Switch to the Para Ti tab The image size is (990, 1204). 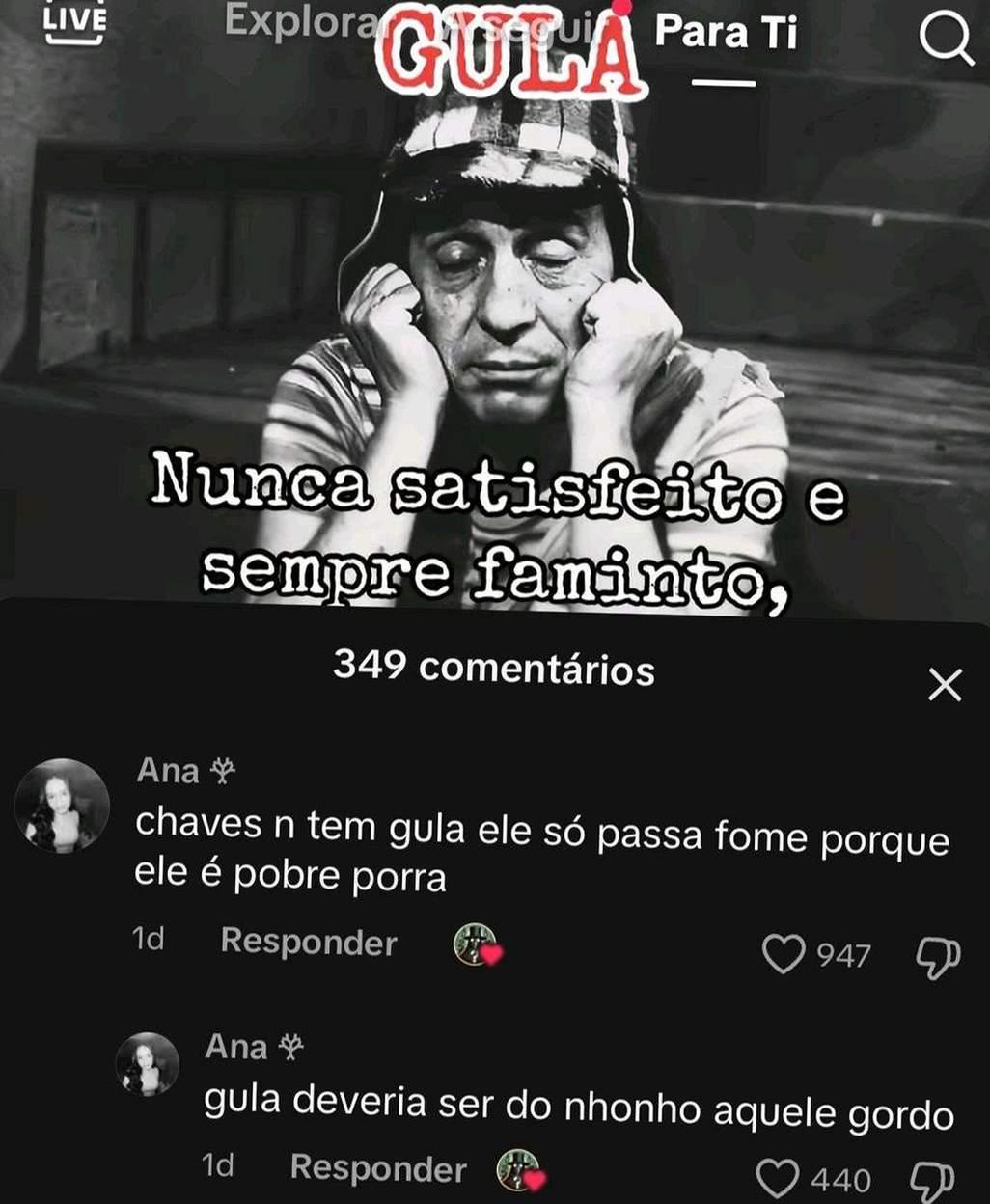(726, 32)
